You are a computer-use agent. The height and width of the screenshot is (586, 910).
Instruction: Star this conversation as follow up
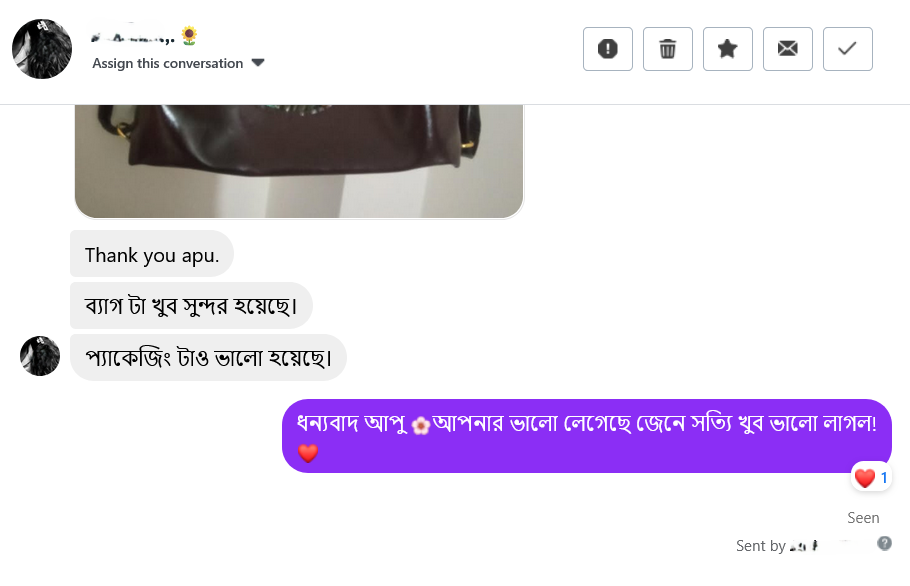(x=728, y=49)
